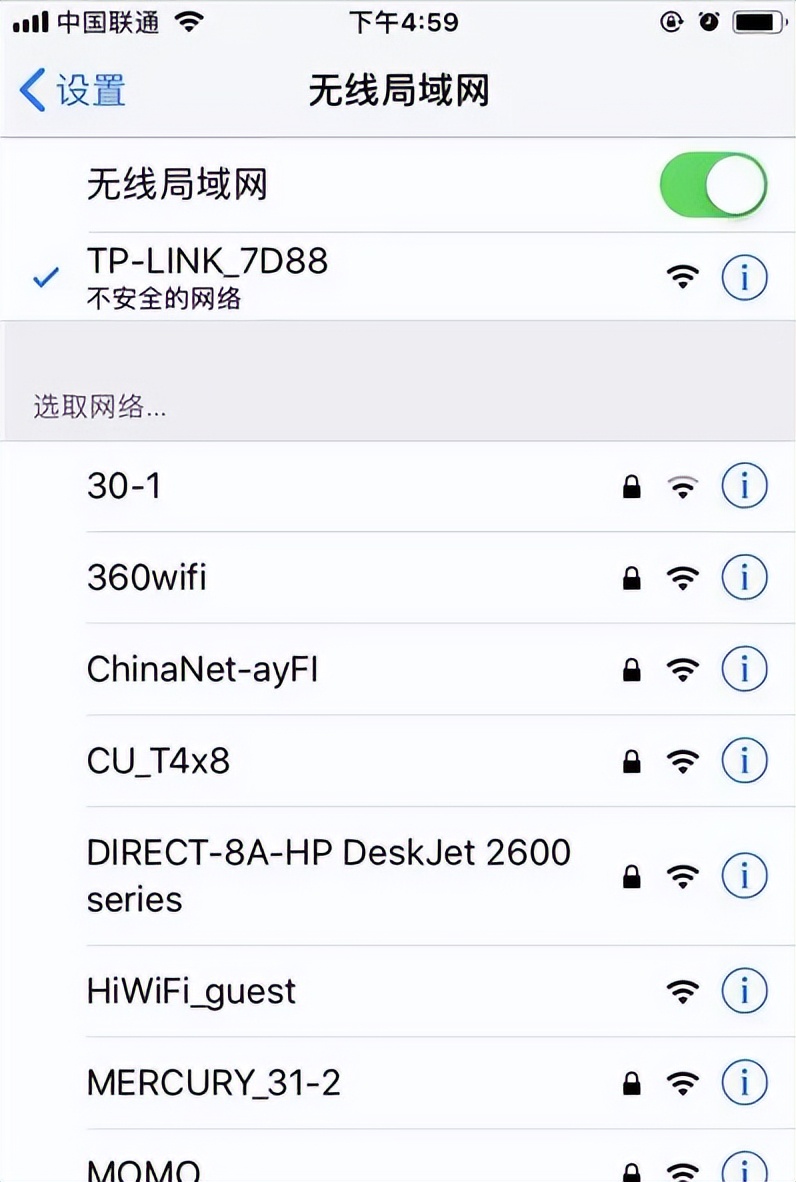796x1182 pixels.
Task: Click the lock icon beside MERCURY_31-2
Action: pos(633,1082)
